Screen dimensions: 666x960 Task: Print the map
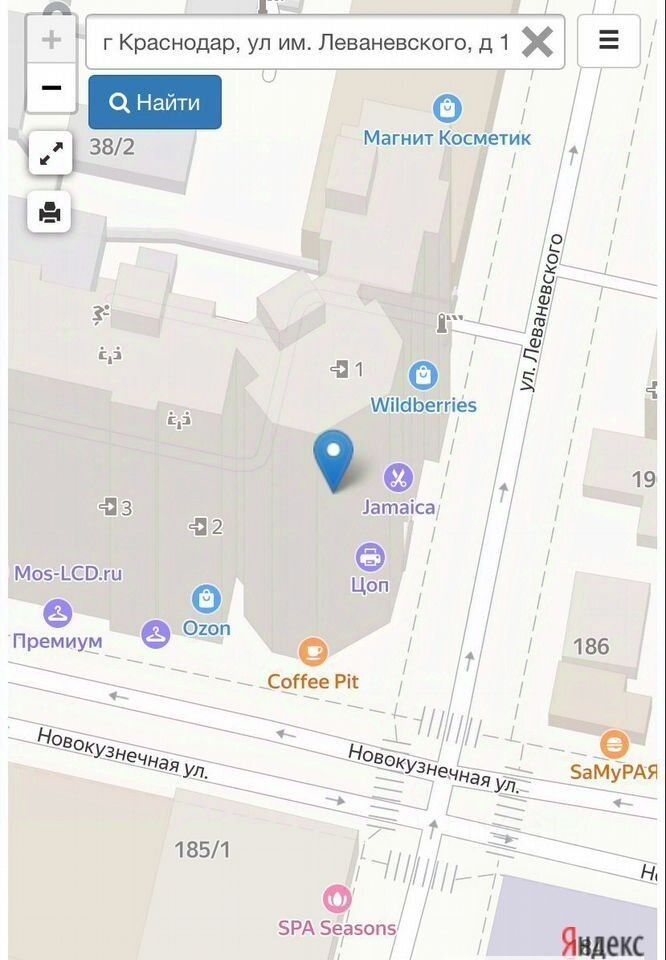click(50, 211)
